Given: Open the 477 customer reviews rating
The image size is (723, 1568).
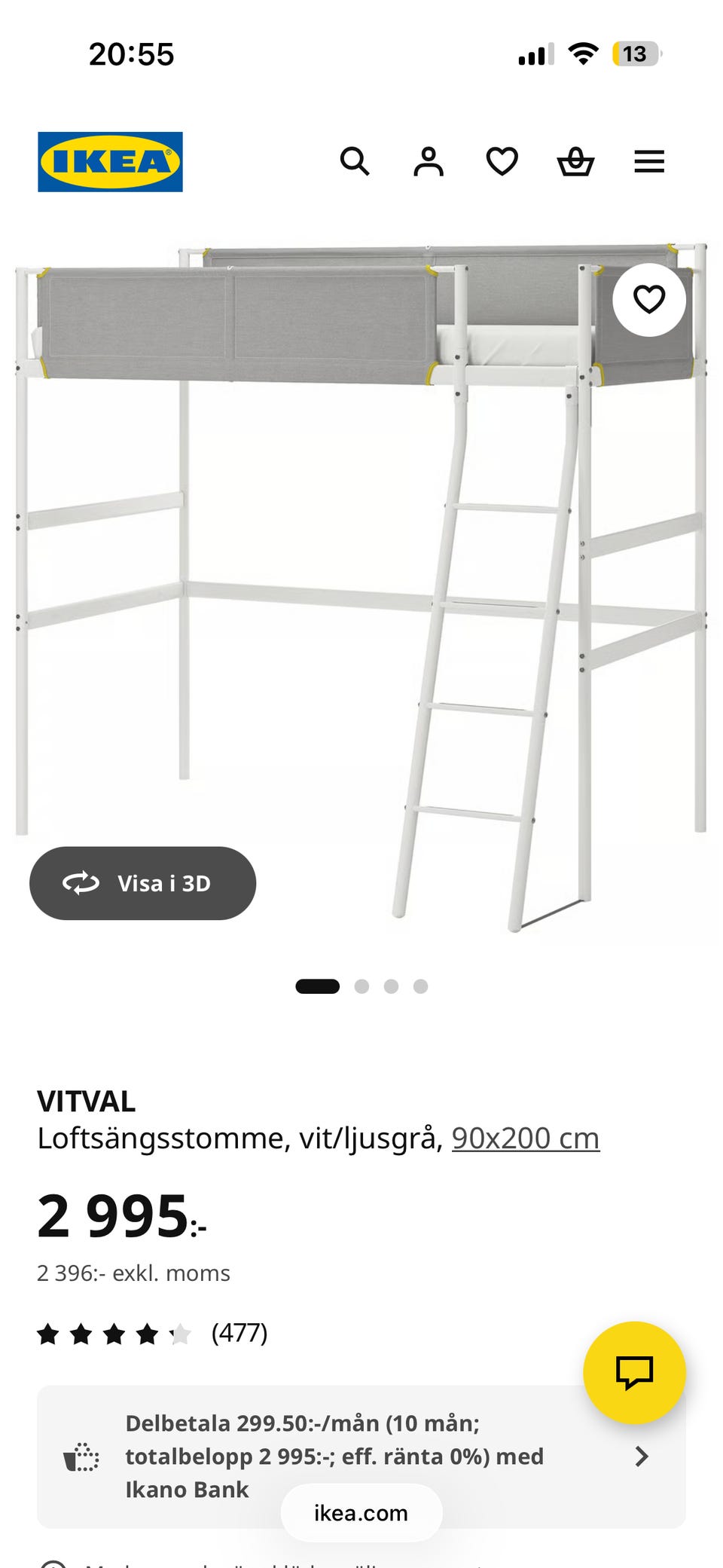Looking at the screenshot, I should pyautogui.click(x=152, y=1333).
